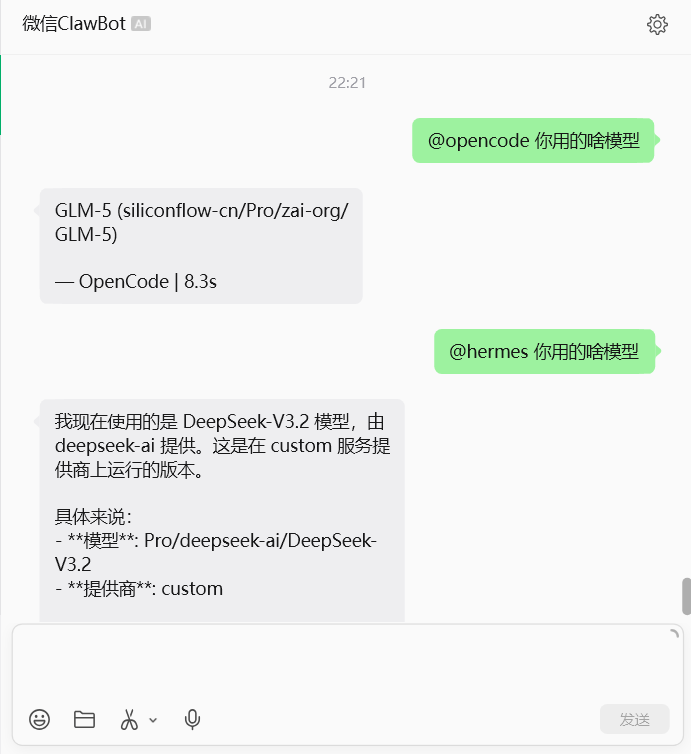Open the send file folder icon
This screenshot has height=754, width=691.
click(84, 719)
